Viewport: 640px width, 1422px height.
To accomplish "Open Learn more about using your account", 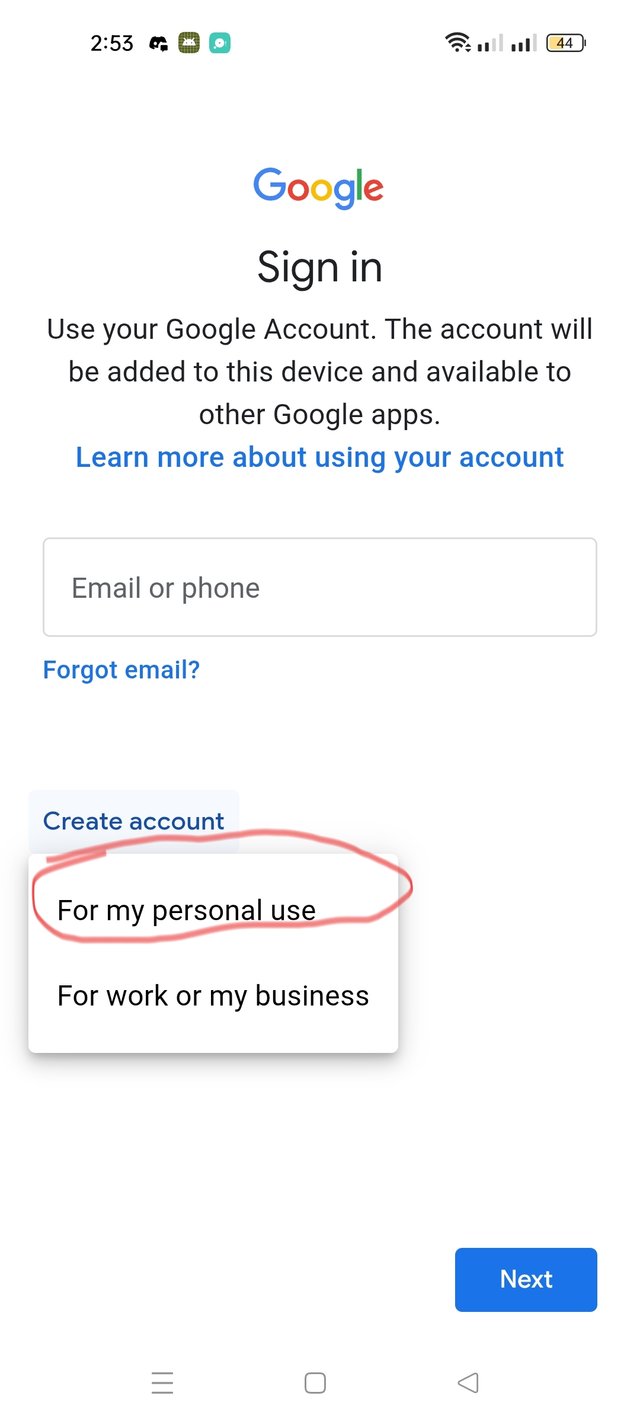I will click(319, 457).
